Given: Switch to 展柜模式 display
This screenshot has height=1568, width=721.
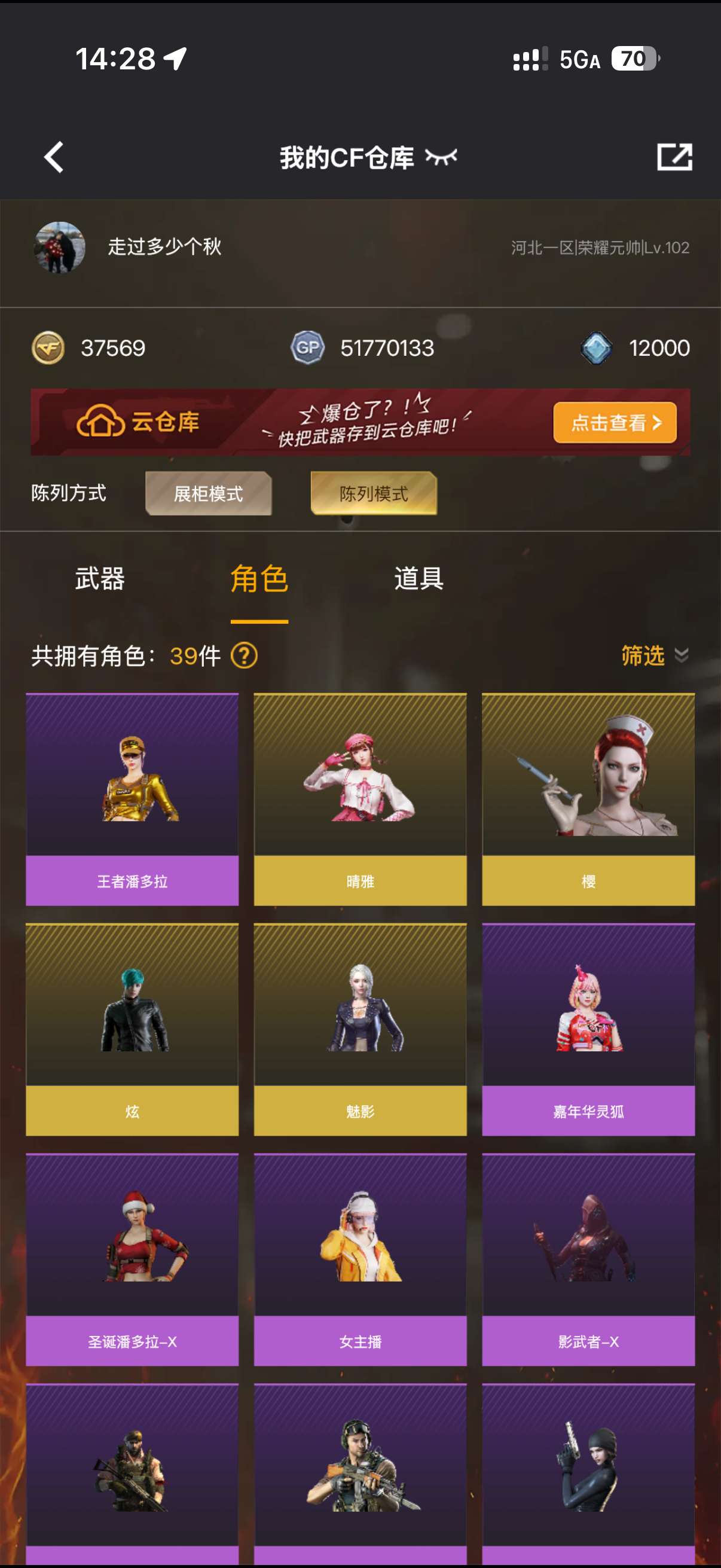Looking at the screenshot, I should pos(208,493).
